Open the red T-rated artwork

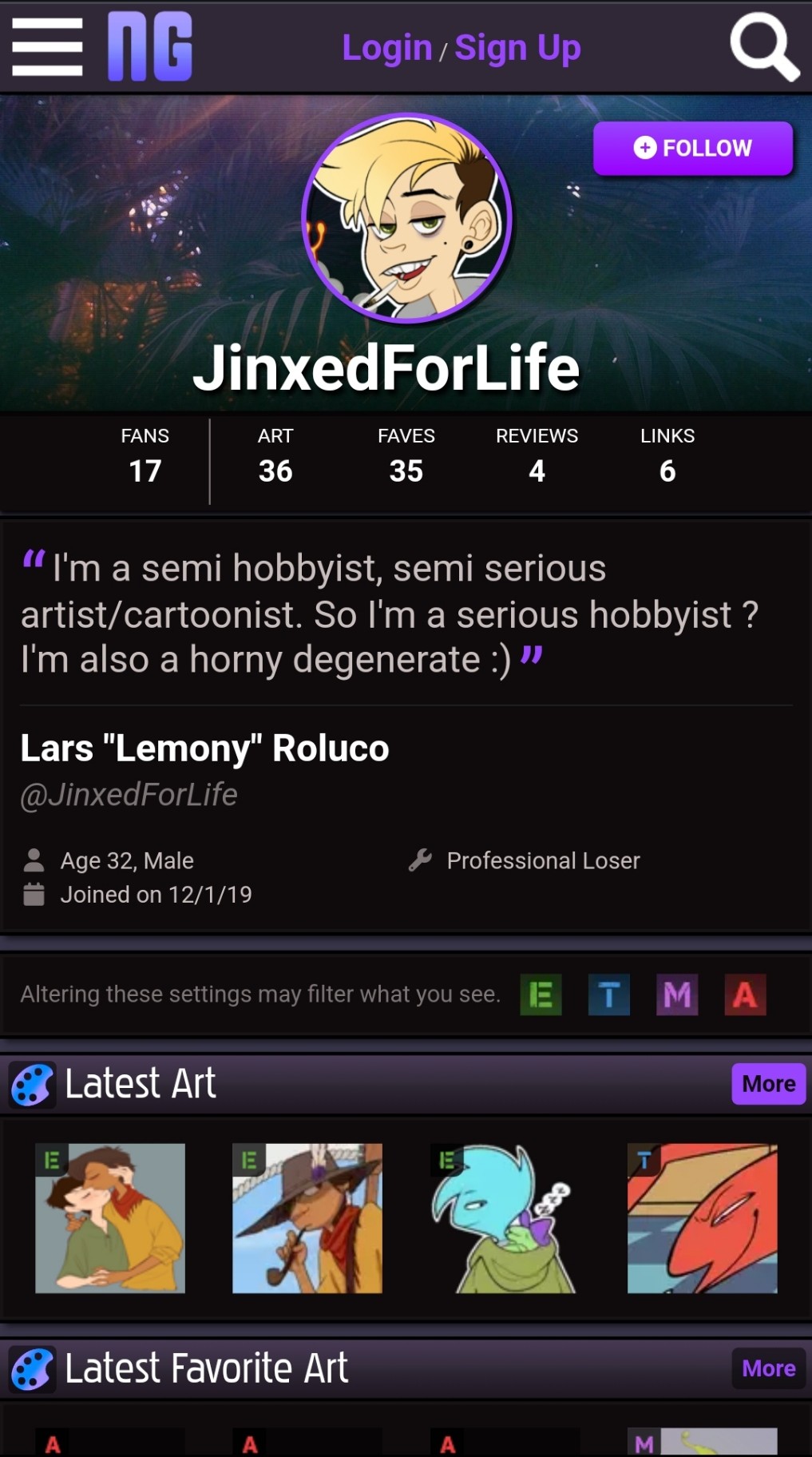(x=702, y=1218)
